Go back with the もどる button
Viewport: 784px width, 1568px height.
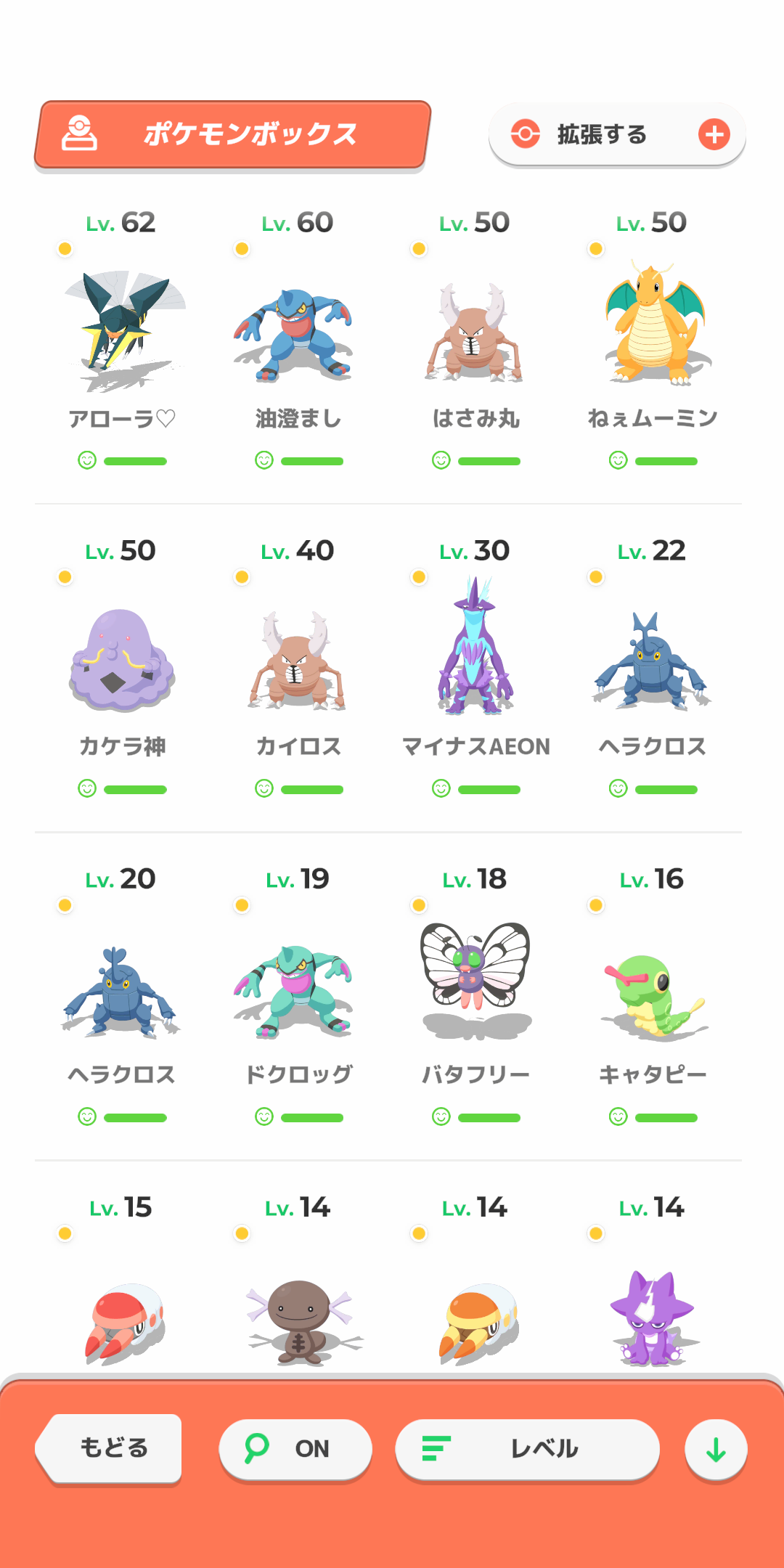112,1447
